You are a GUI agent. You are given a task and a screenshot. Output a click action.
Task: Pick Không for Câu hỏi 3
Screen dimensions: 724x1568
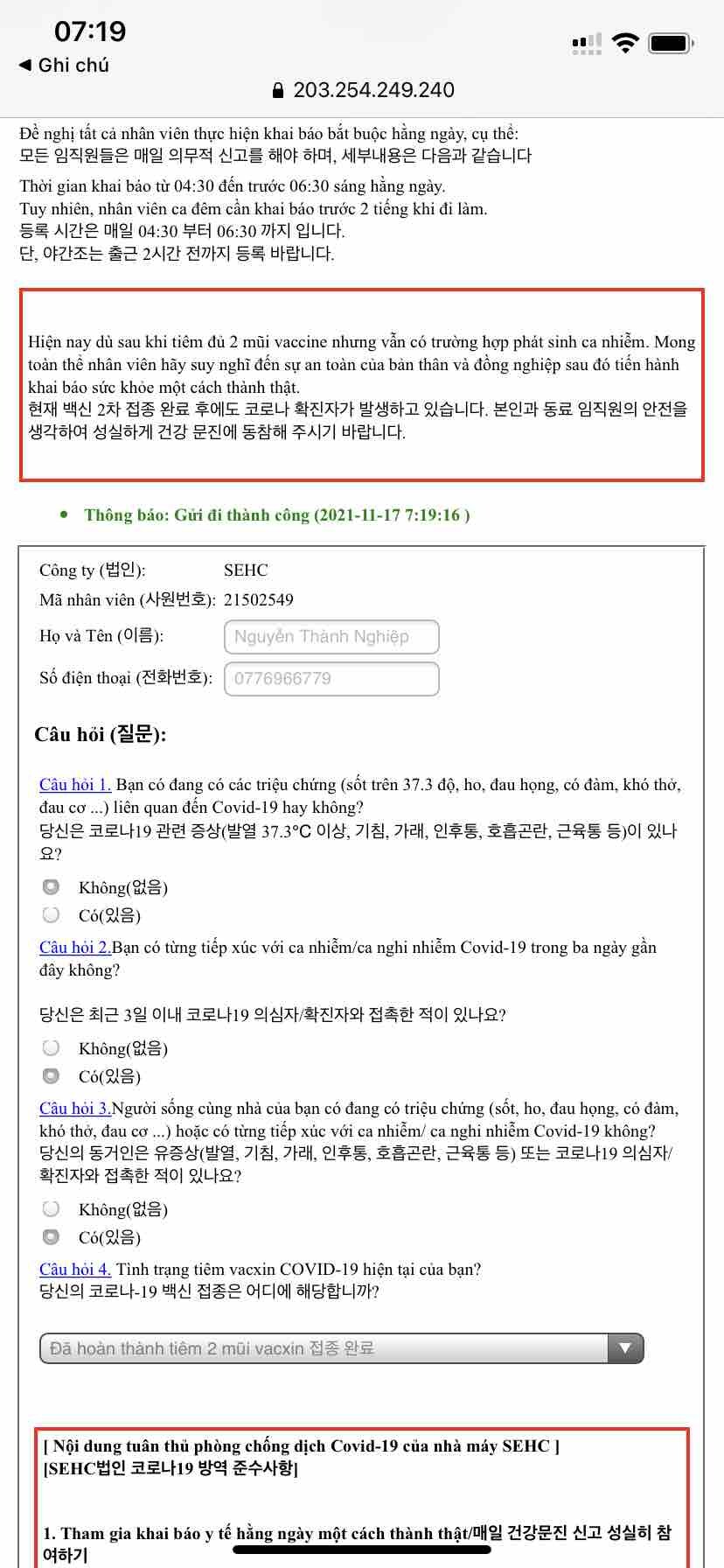pyautogui.click(x=52, y=1209)
